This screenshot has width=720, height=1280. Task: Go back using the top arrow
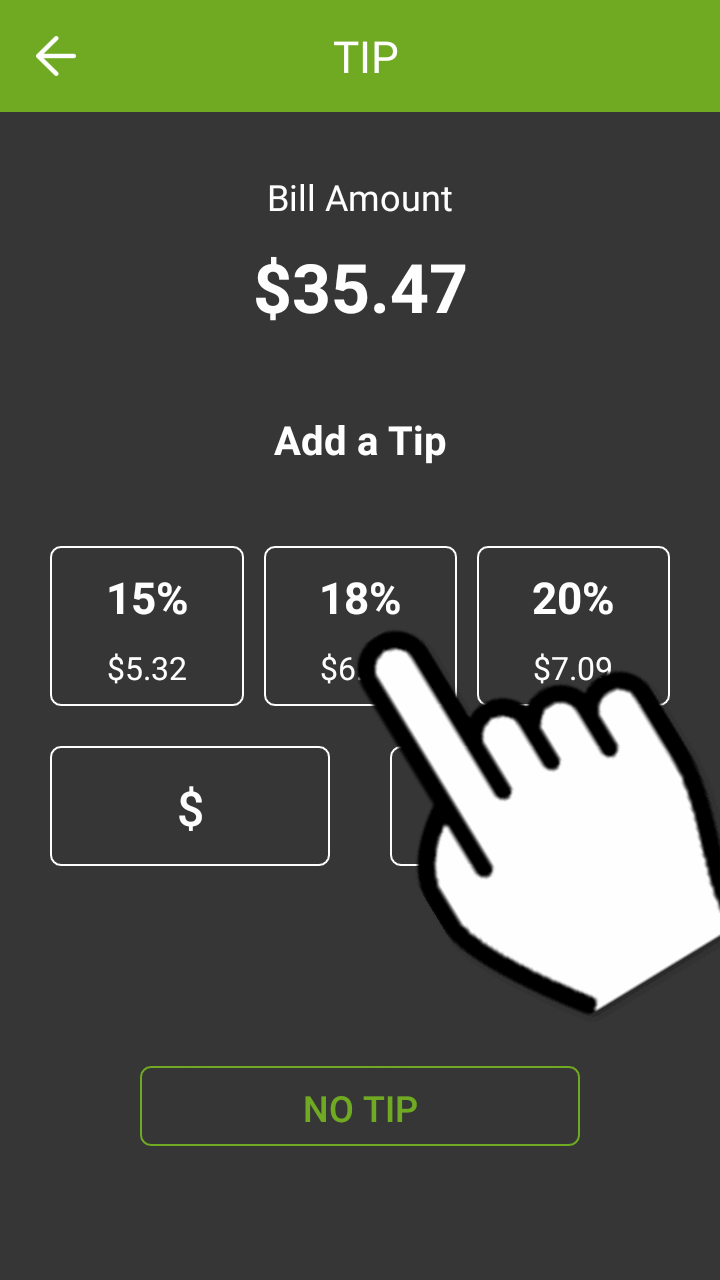point(56,56)
